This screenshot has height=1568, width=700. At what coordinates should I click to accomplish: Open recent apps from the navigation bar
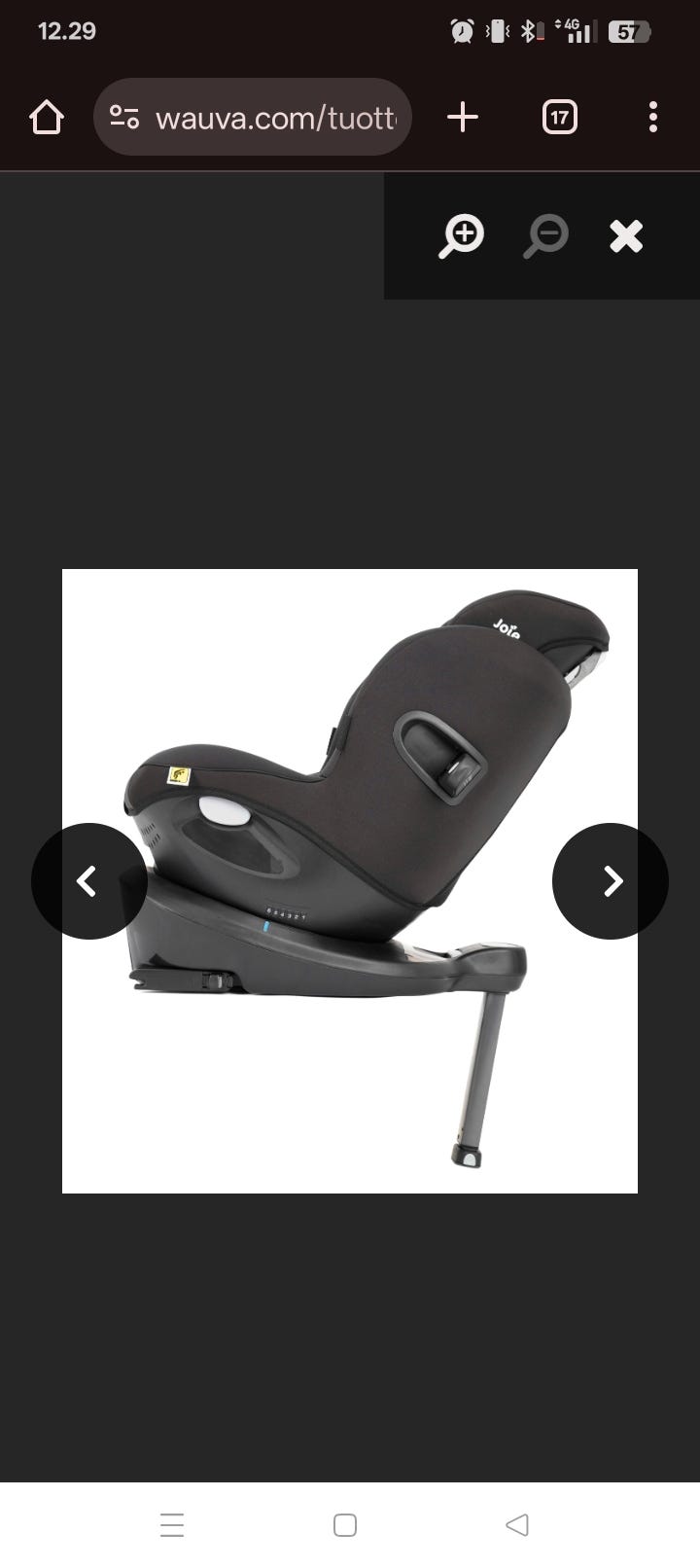172,1524
